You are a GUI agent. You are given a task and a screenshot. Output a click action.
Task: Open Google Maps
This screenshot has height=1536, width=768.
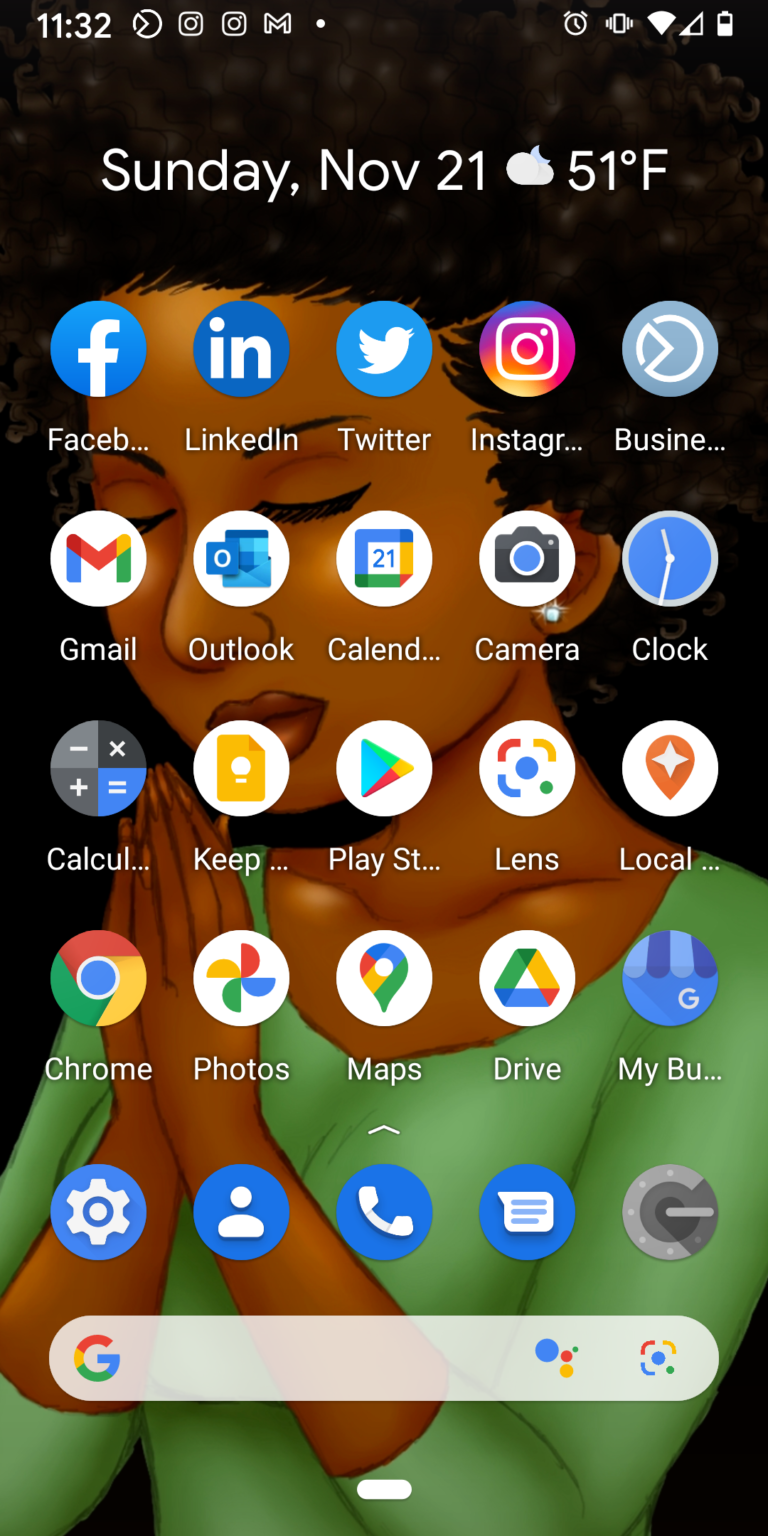click(384, 979)
